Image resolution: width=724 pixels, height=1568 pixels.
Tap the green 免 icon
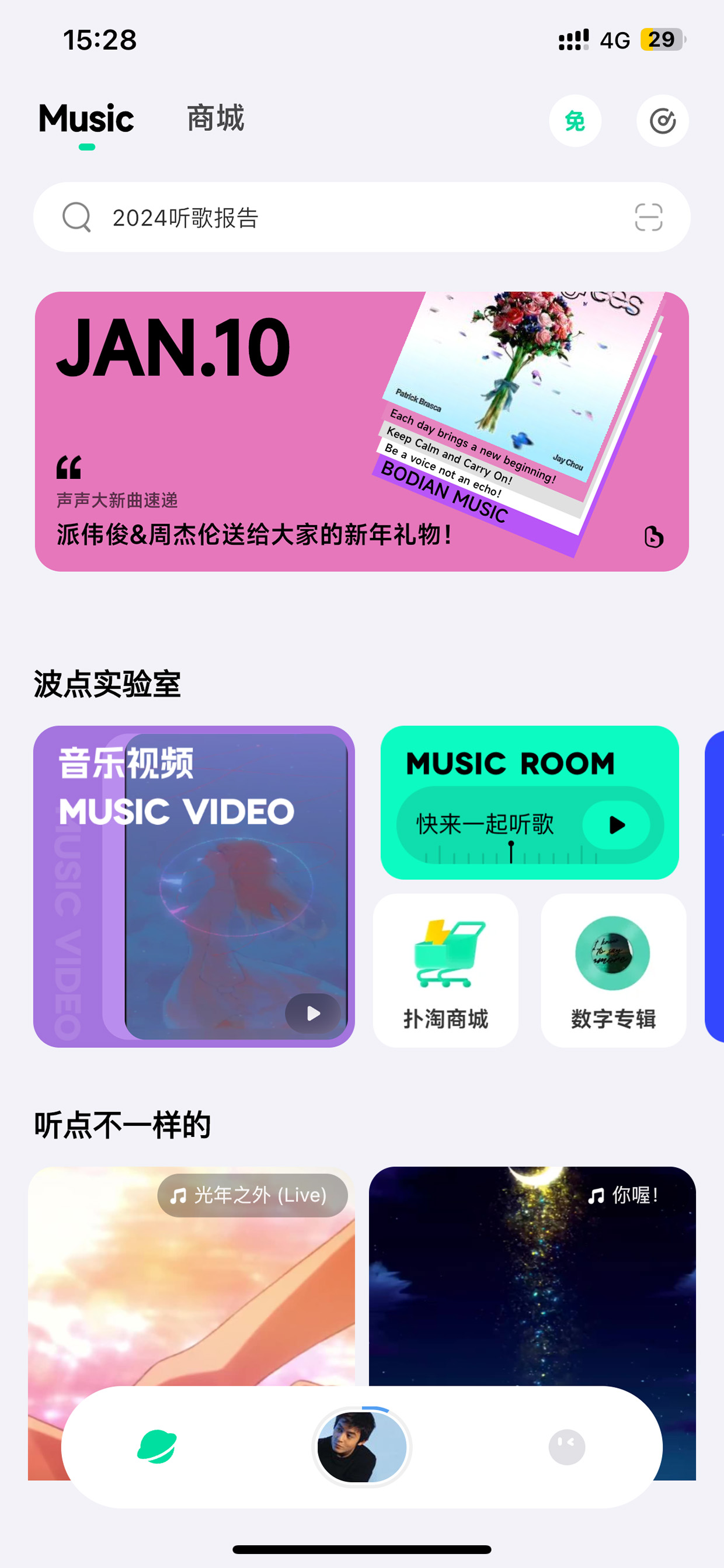(x=575, y=120)
